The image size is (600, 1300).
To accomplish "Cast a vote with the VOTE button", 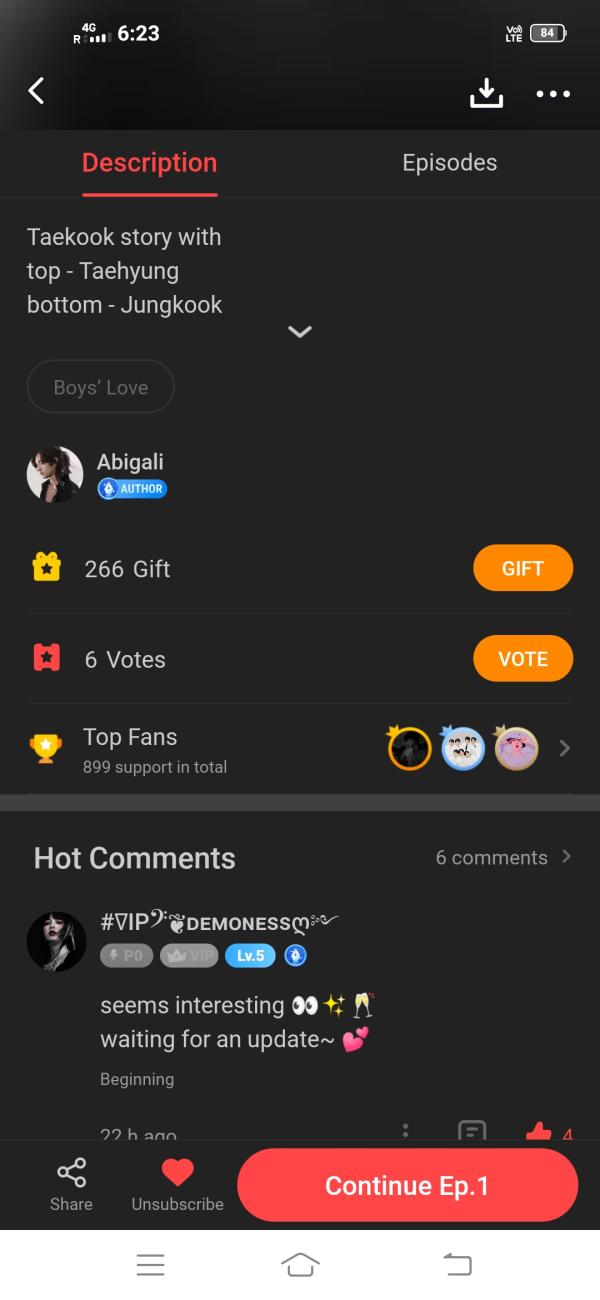I will pos(522,659).
